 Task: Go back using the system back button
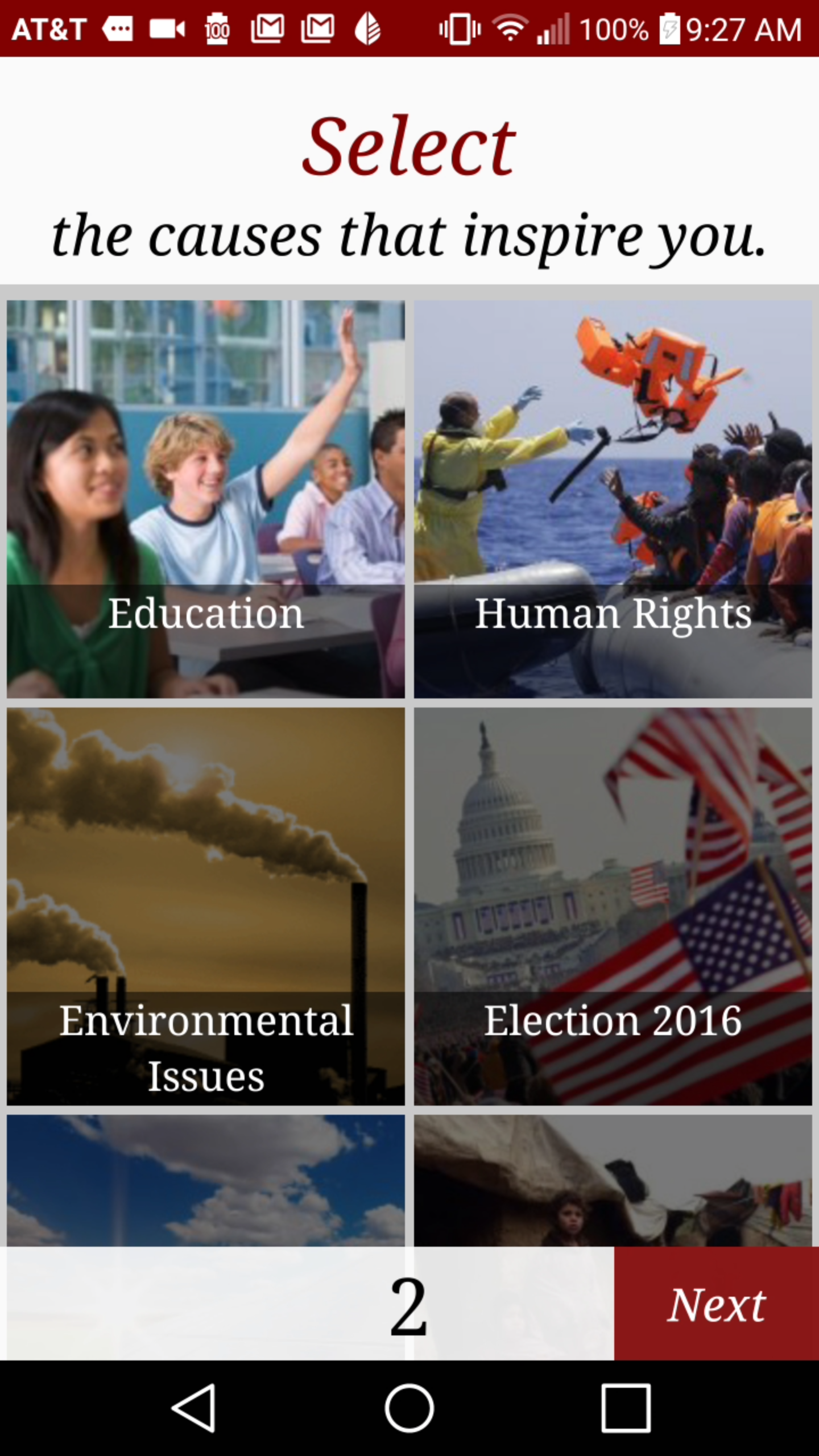pyautogui.click(x=193, y=1408)
